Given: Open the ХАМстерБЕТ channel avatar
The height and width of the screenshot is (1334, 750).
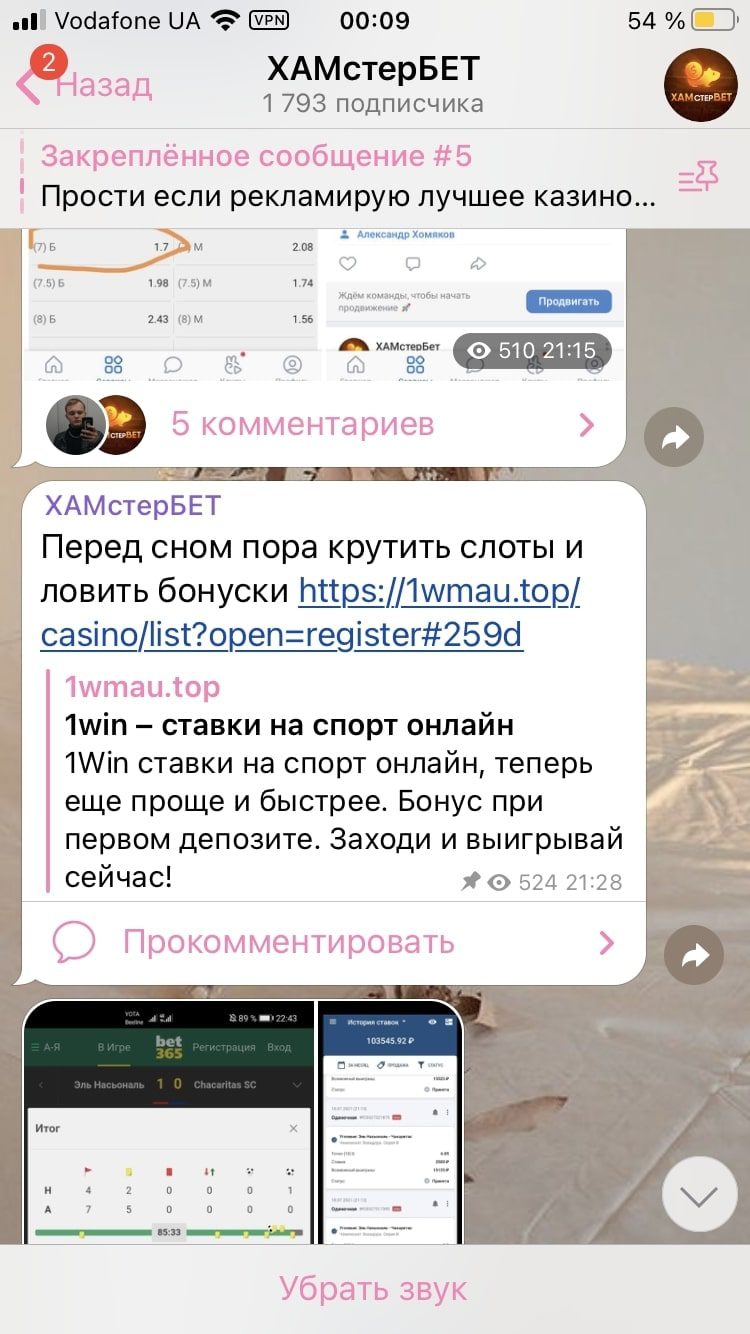Looking at the screenshot, I should (x=700, y=85).
